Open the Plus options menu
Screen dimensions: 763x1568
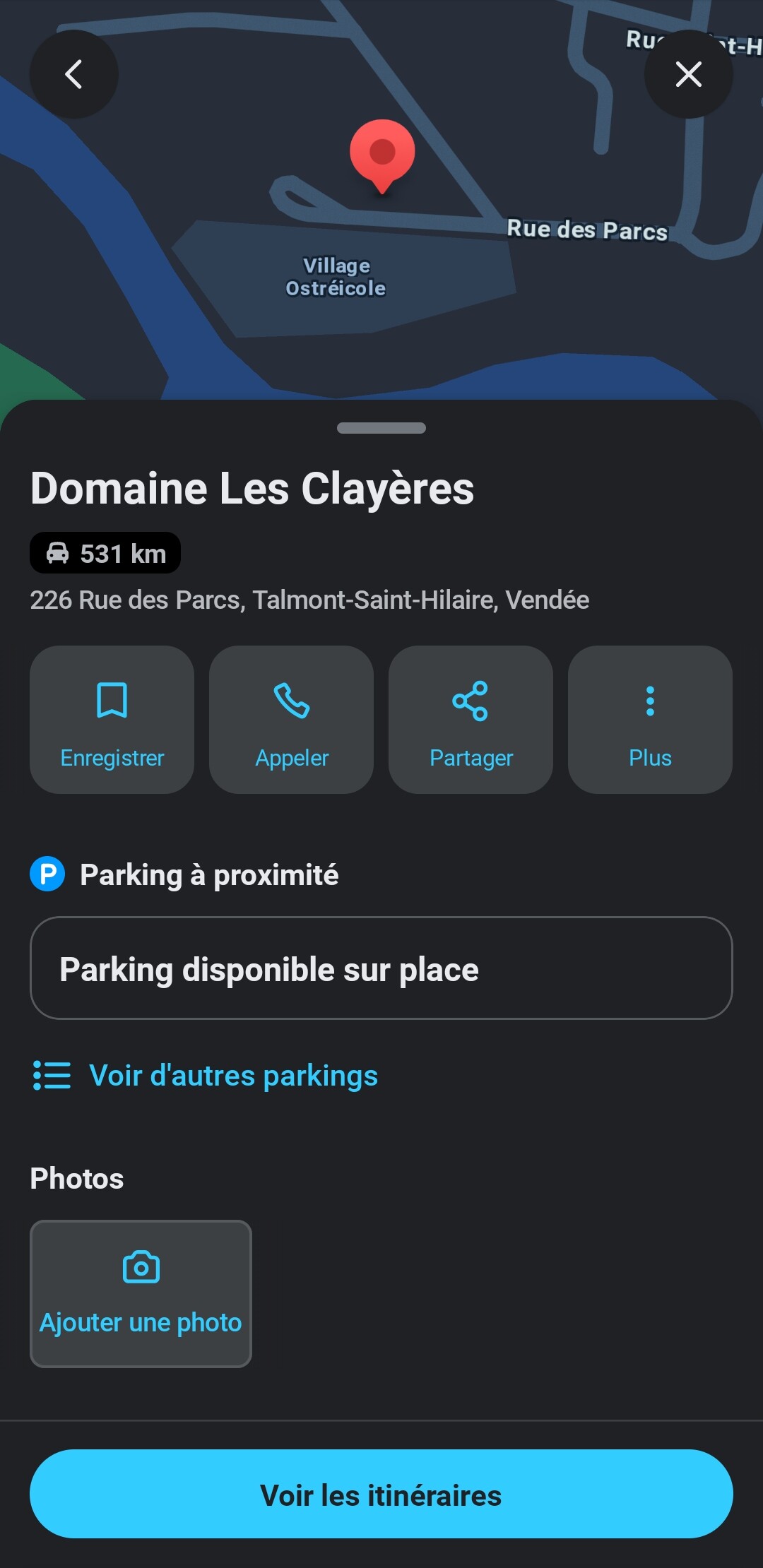point(650,719)
